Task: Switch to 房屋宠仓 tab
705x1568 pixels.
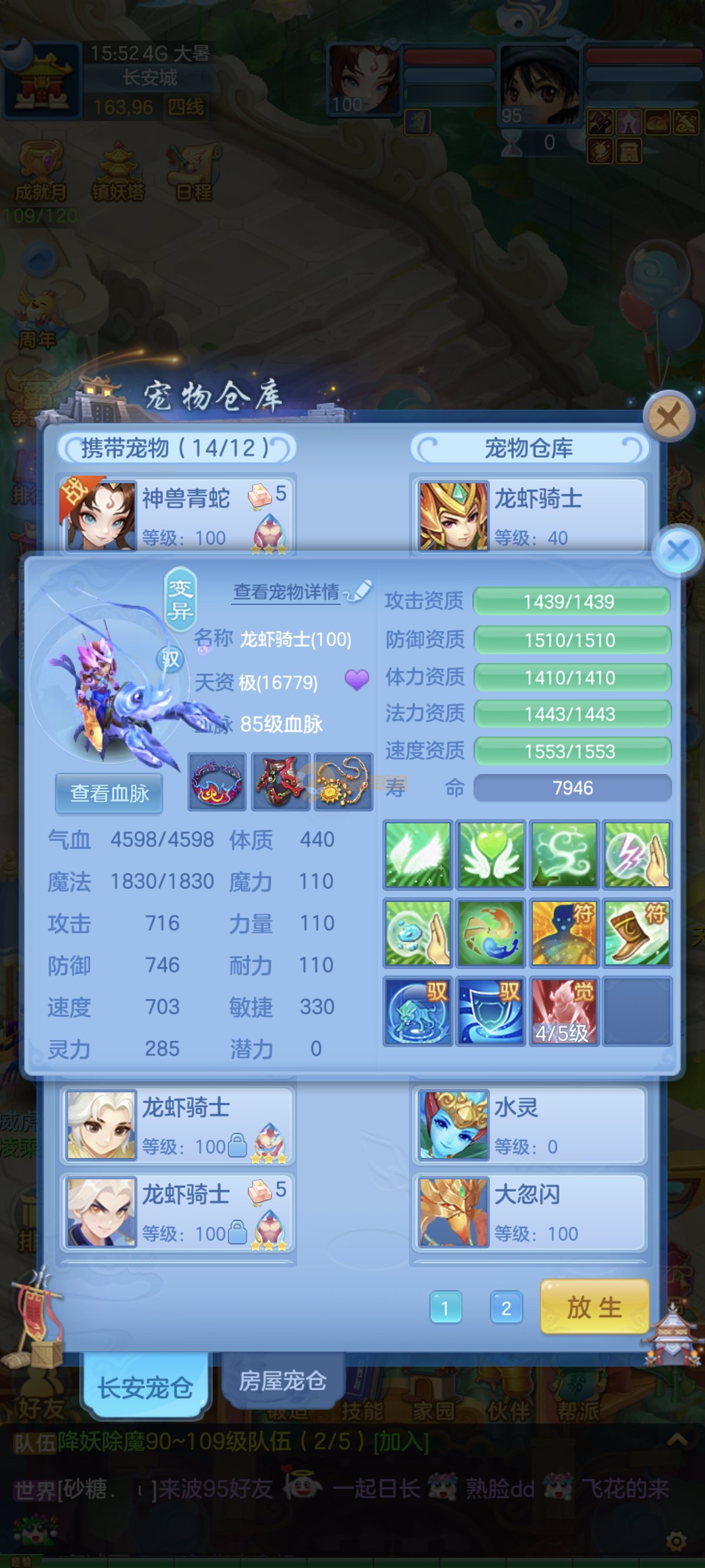Action: [x=283, y=1381]
